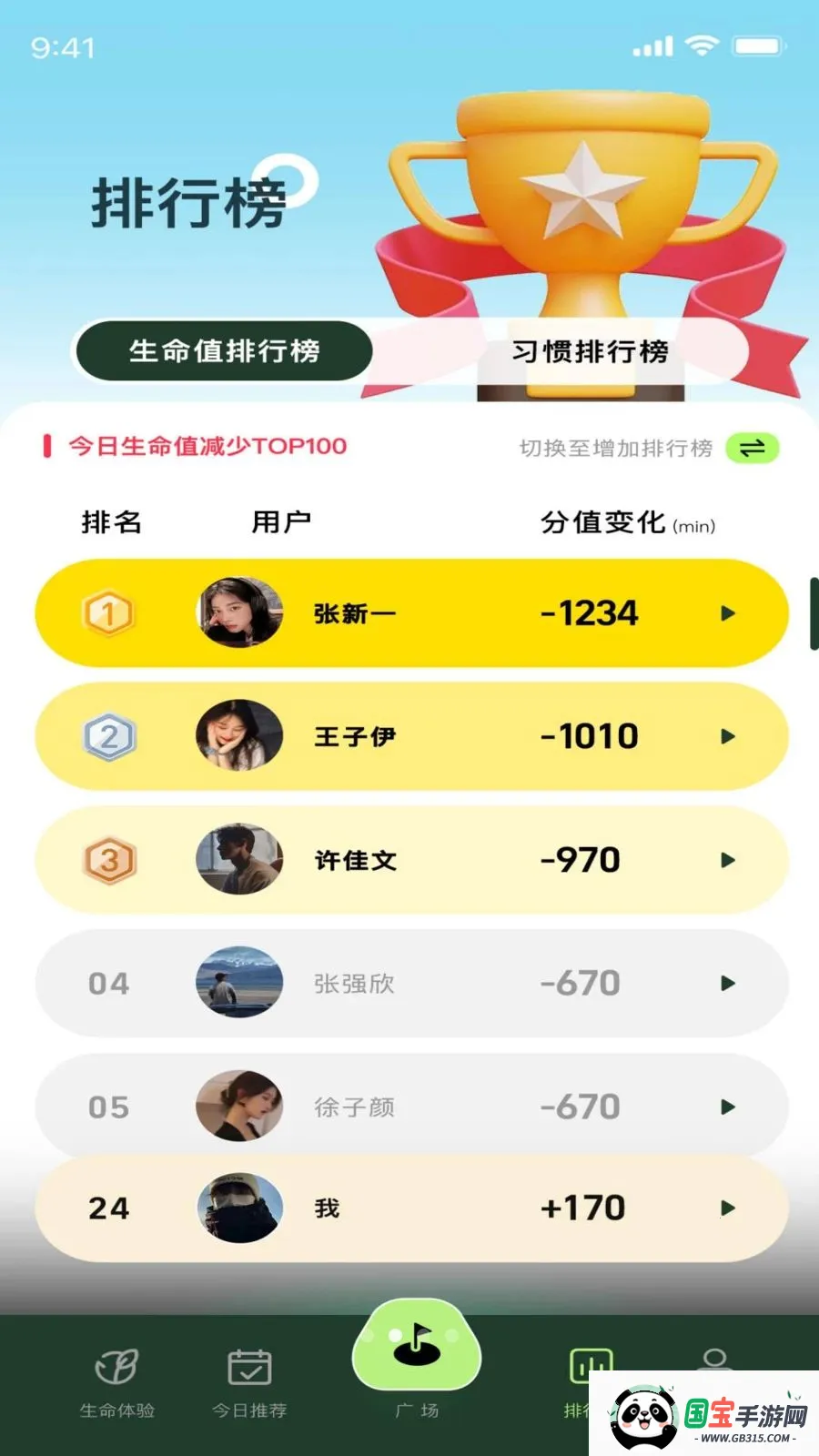Open my own ranking row 我
The height and width of the screenshot is (1456, 819).
click(411, 1208)
